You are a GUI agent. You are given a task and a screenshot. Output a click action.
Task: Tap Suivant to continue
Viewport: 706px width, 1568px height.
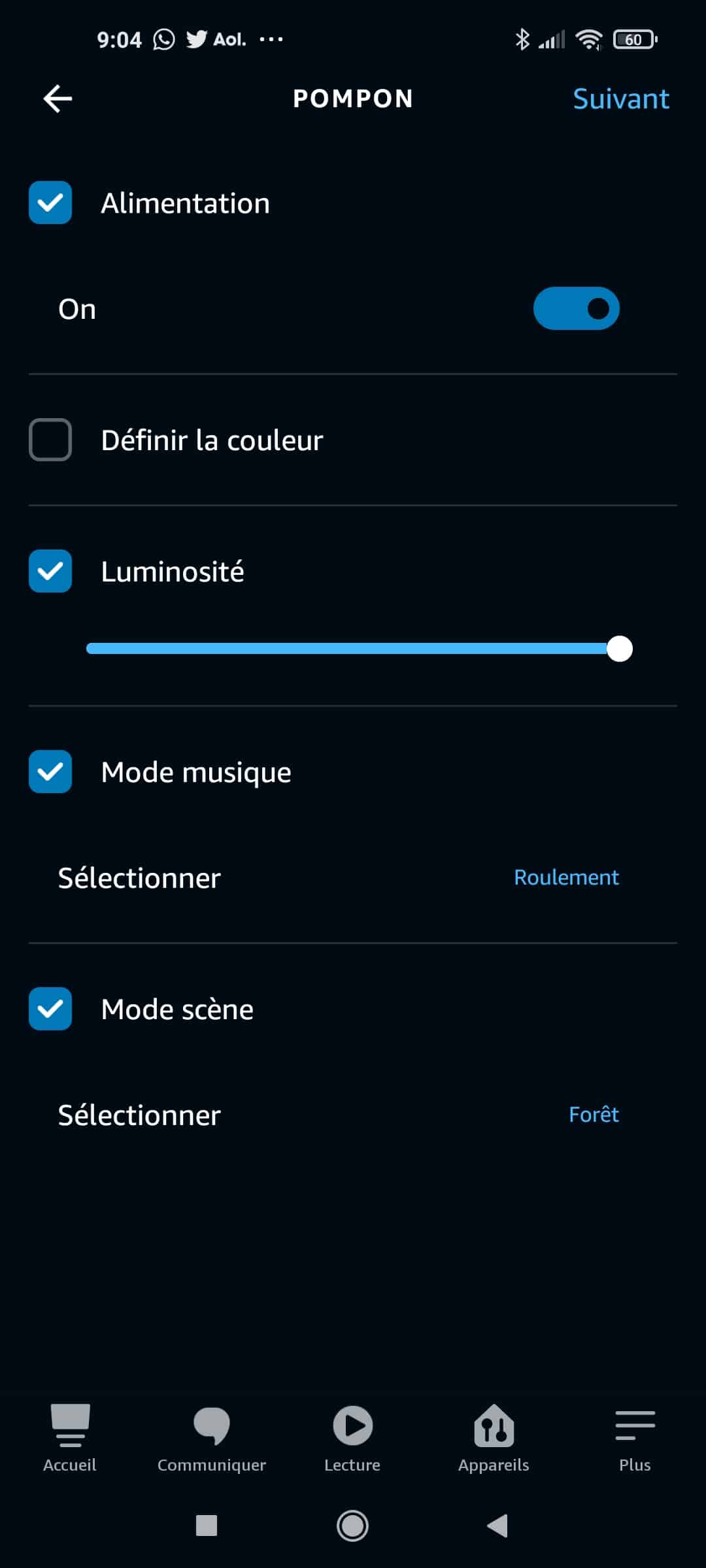pos(621,99)
